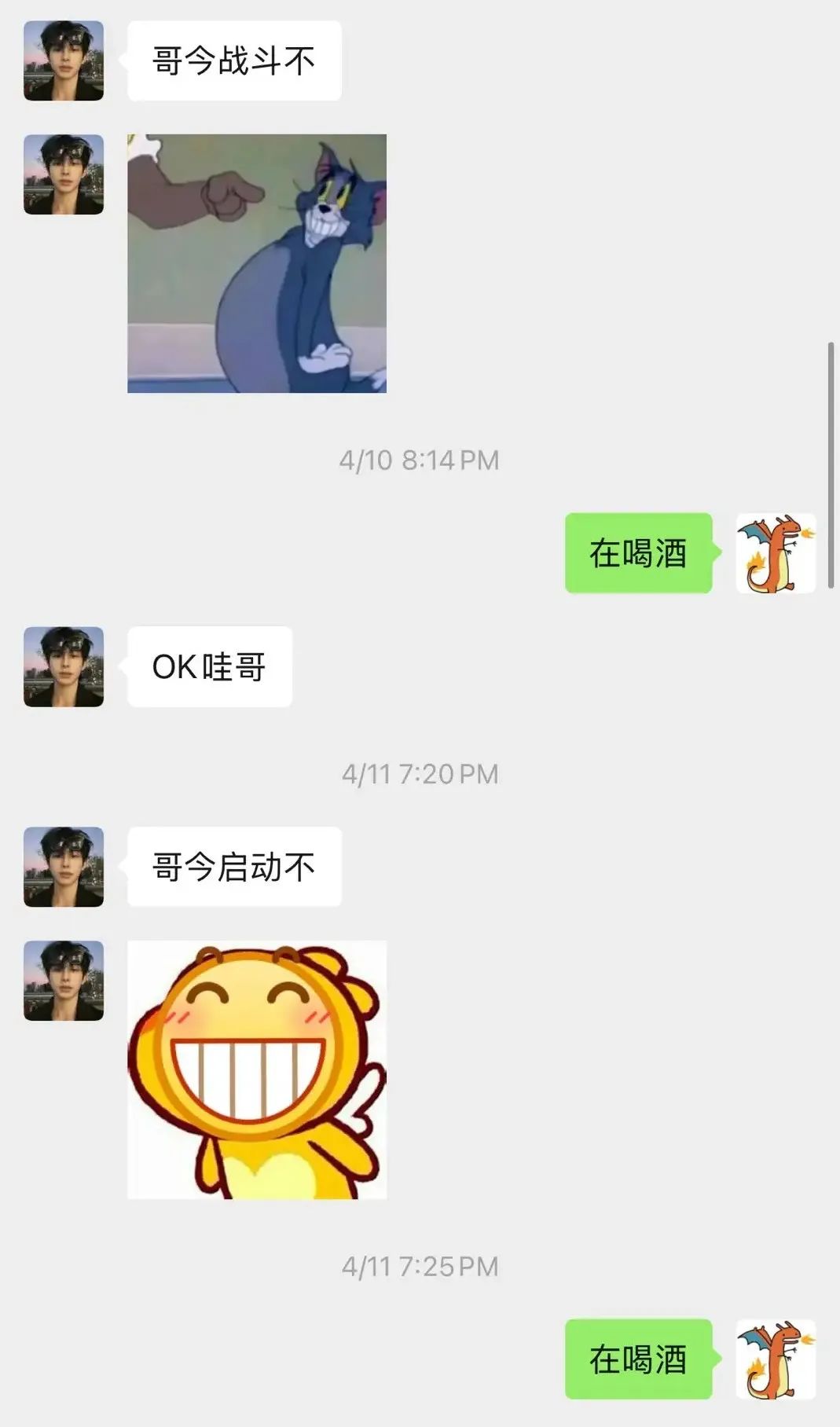This screenshot has width=840, height=1427.
Task: Tap the avatar next to "哥今启动不"
Action: tap(64, 867)
